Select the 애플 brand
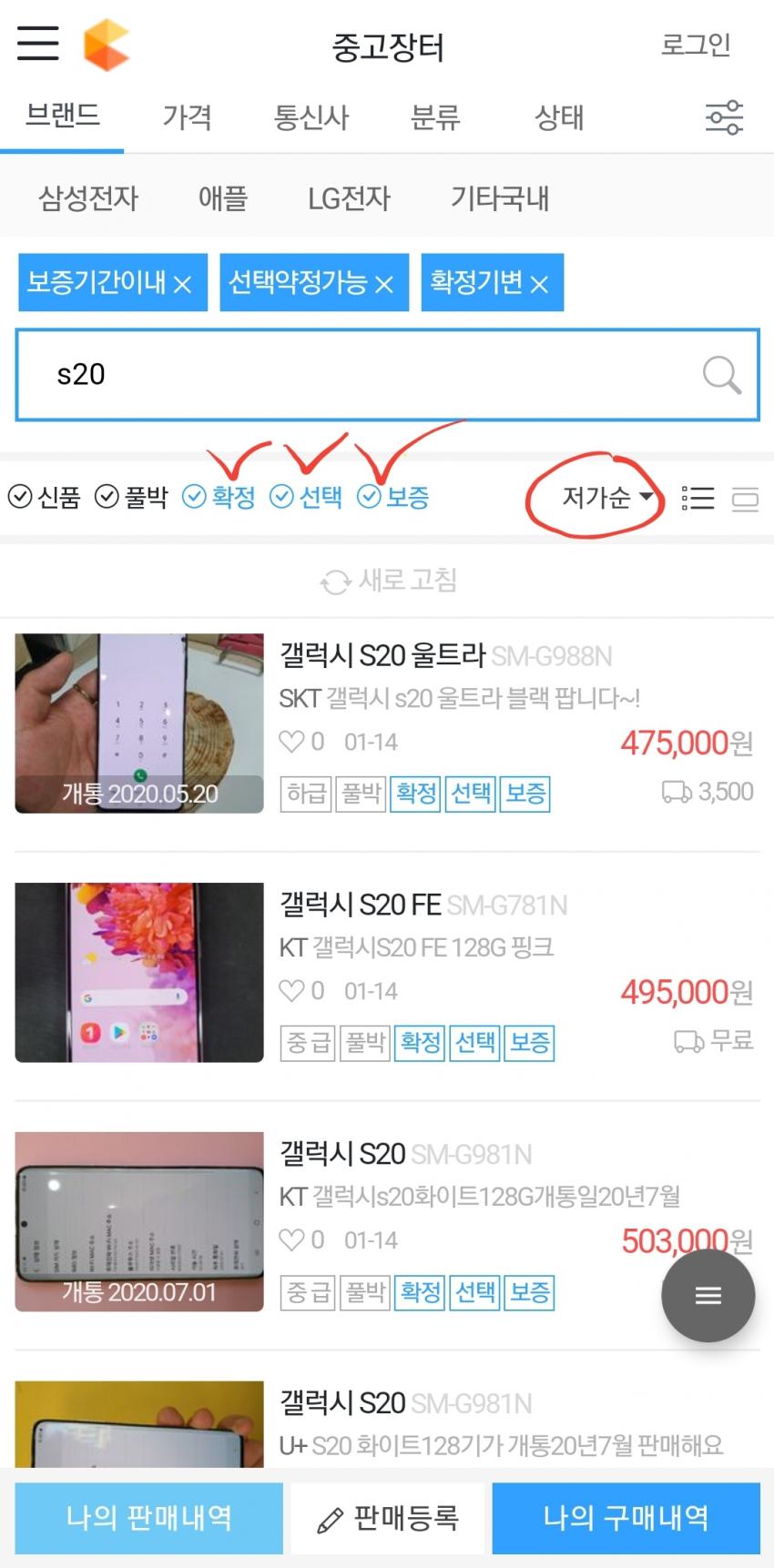 tap(223, 197)
